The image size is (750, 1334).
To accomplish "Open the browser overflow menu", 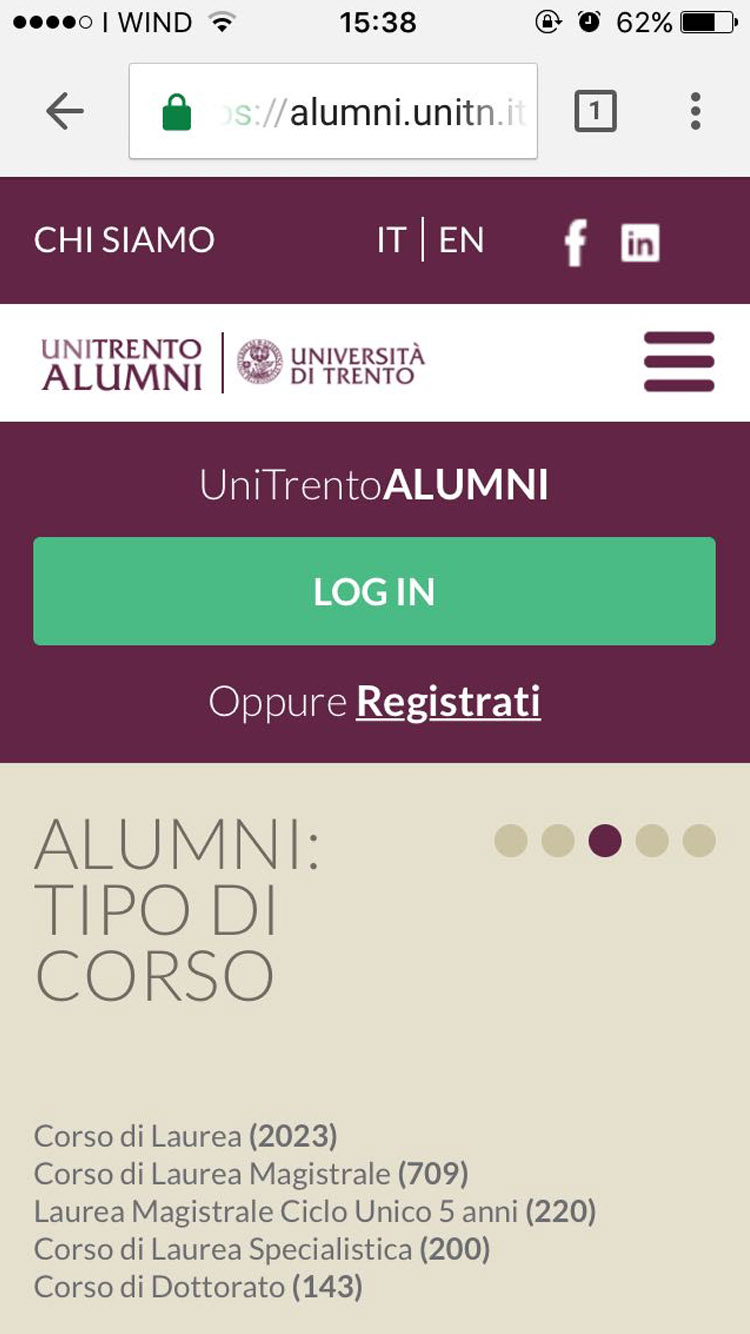I will tap(695, 111).
